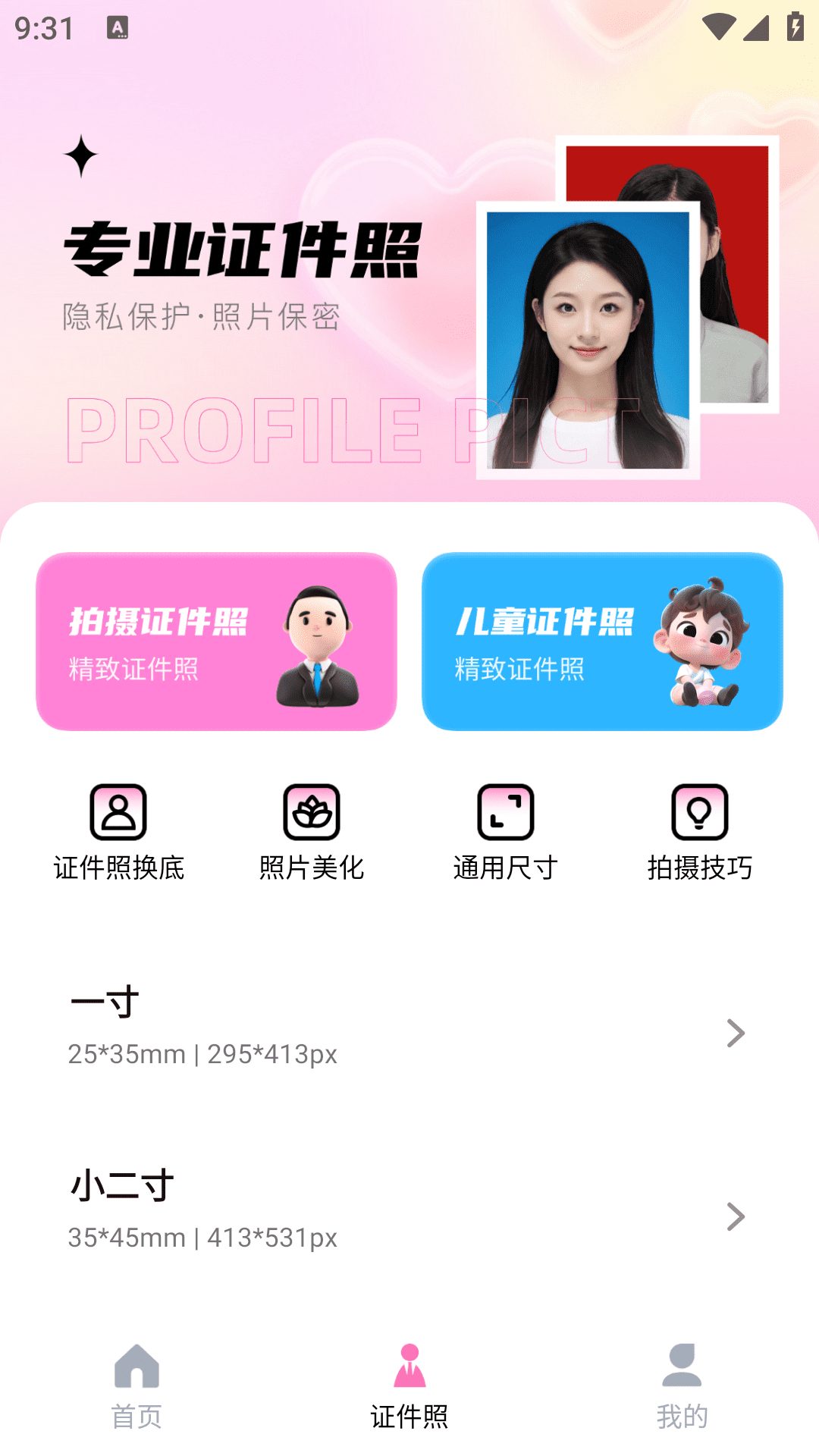Switch to the 首页 home tab
Viewport: 819px width, 1456px height.
pos(136,1385)
